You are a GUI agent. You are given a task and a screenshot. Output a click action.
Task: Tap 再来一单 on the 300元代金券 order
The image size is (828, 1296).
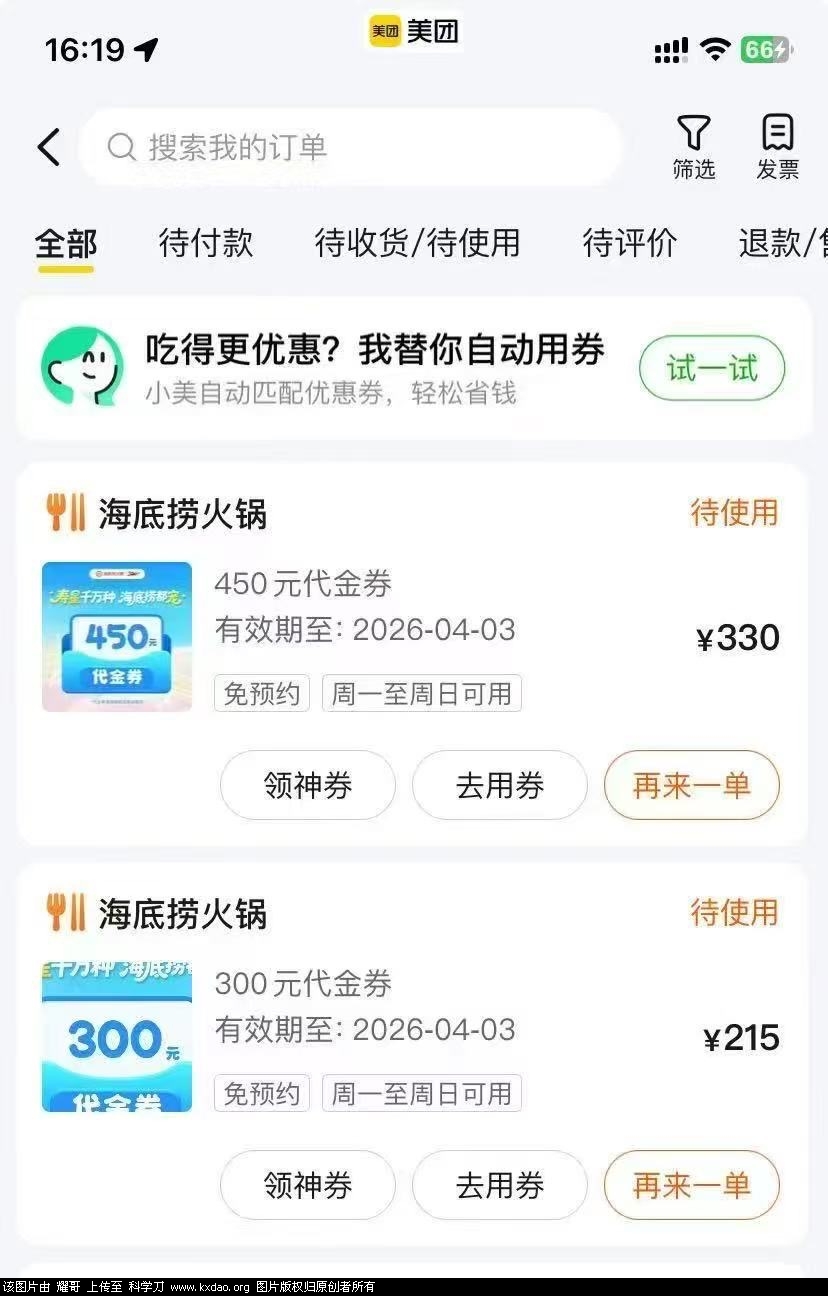pos(691,1185)
